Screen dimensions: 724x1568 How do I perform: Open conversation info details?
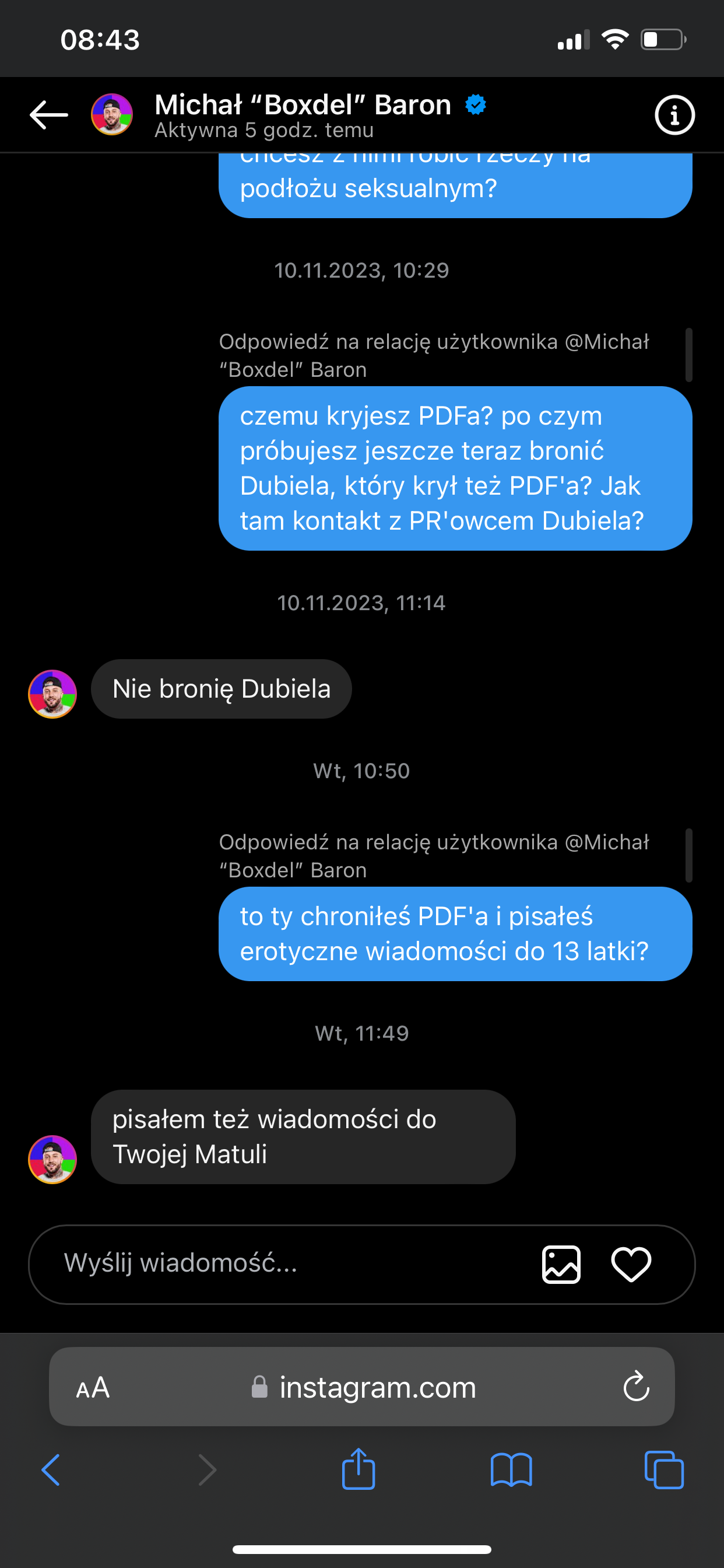coord(674,114)
